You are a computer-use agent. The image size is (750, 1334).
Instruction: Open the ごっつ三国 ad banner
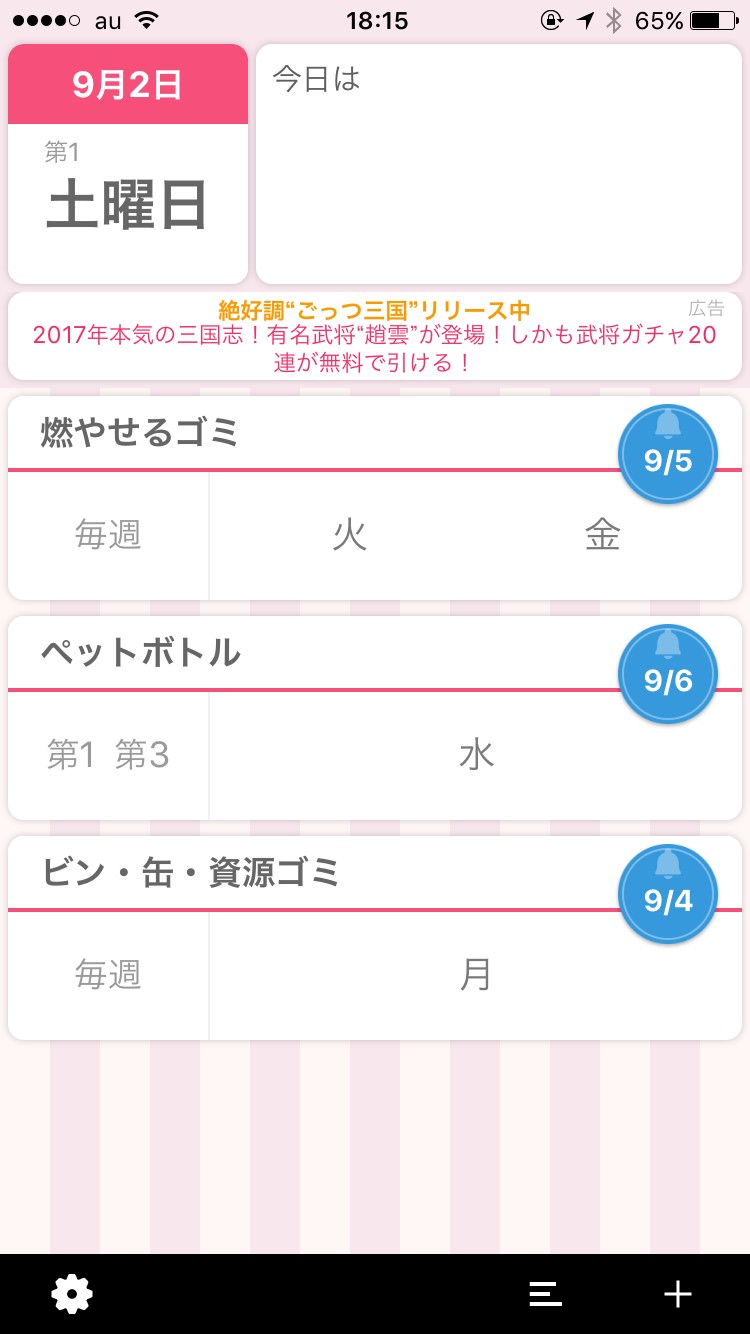[374, 336]
